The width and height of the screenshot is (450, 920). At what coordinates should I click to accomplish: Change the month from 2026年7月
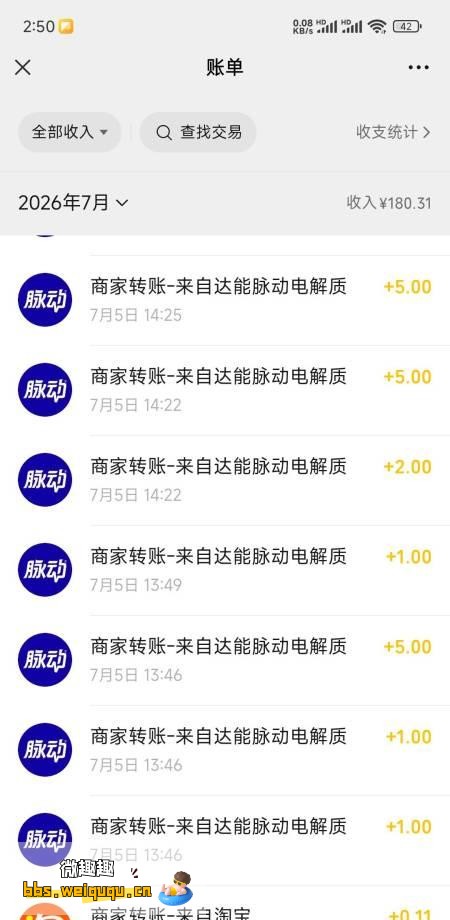[x=73, y=203]
